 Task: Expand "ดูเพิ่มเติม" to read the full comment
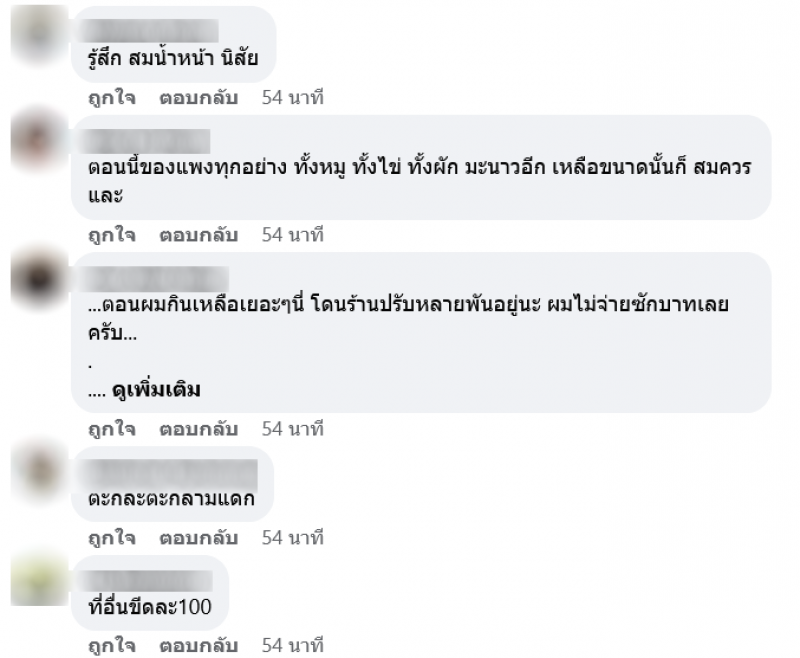157,390
